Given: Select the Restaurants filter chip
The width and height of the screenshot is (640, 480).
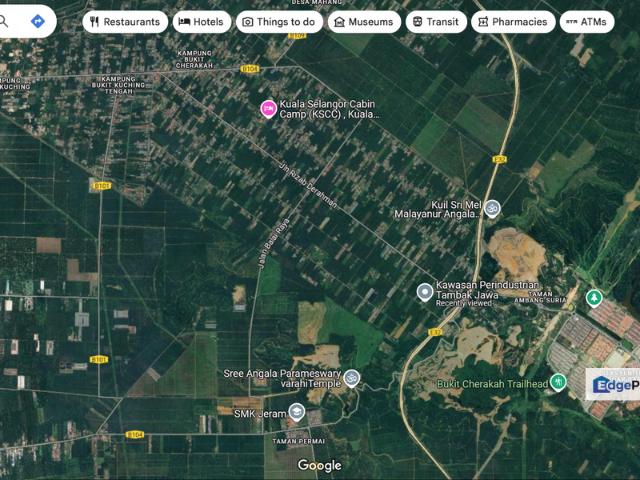Looking at the screenshot, I should pos(125,21).
